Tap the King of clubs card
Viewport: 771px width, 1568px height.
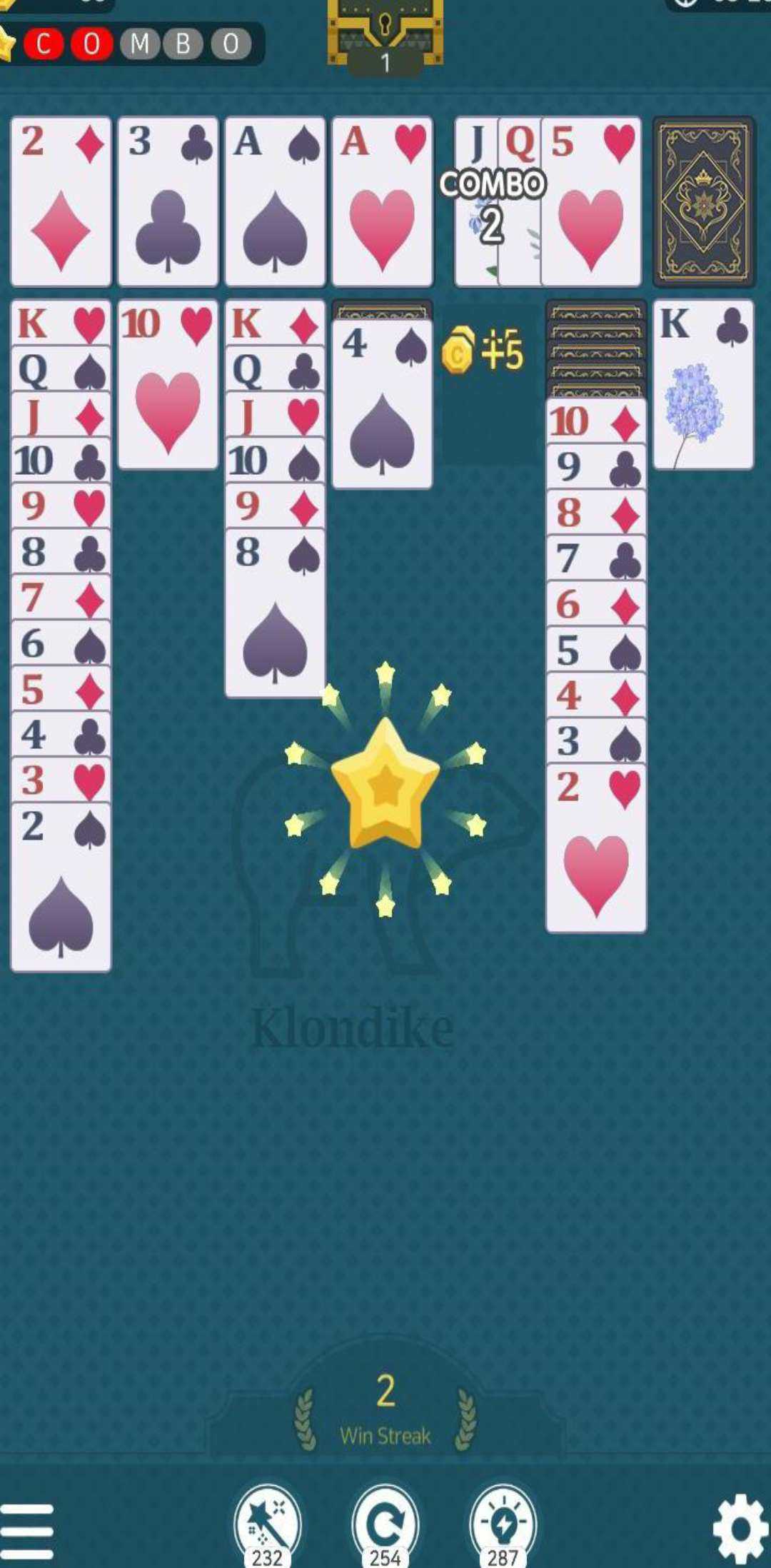click(x=703, y=386)
